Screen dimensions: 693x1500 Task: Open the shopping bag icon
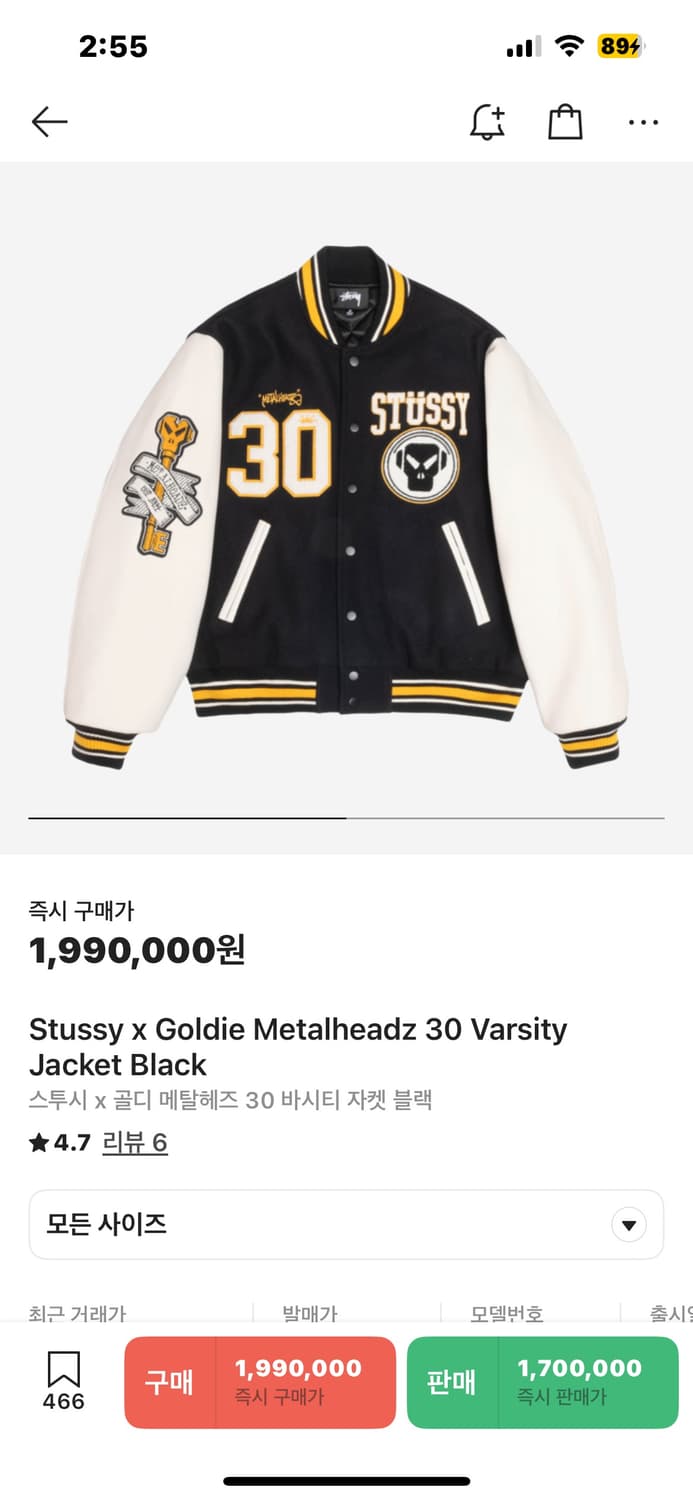(565, 122)
